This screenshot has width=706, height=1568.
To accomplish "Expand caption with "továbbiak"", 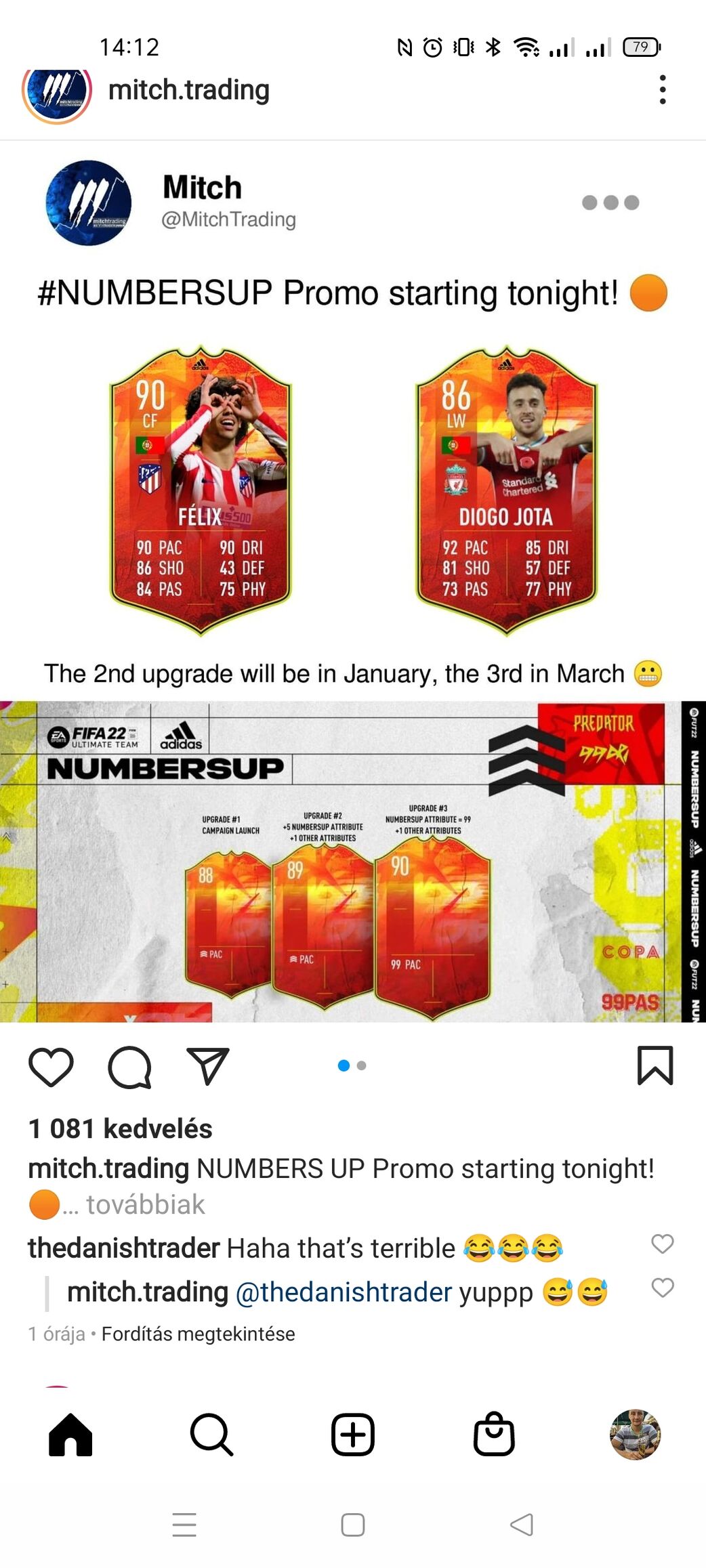I will (144, 1204).
